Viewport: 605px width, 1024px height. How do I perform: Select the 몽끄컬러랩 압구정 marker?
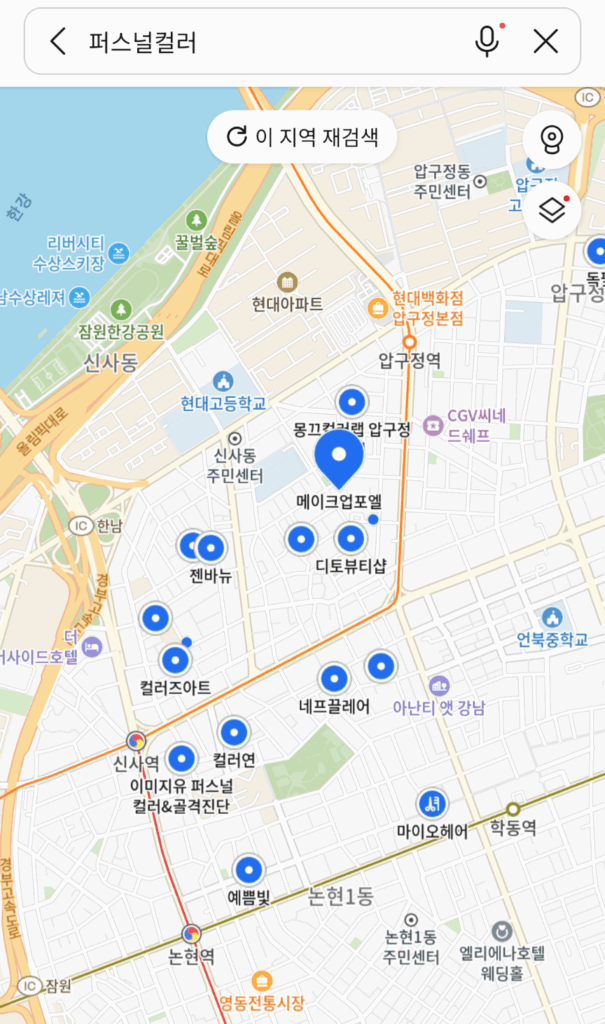point(351,403)
